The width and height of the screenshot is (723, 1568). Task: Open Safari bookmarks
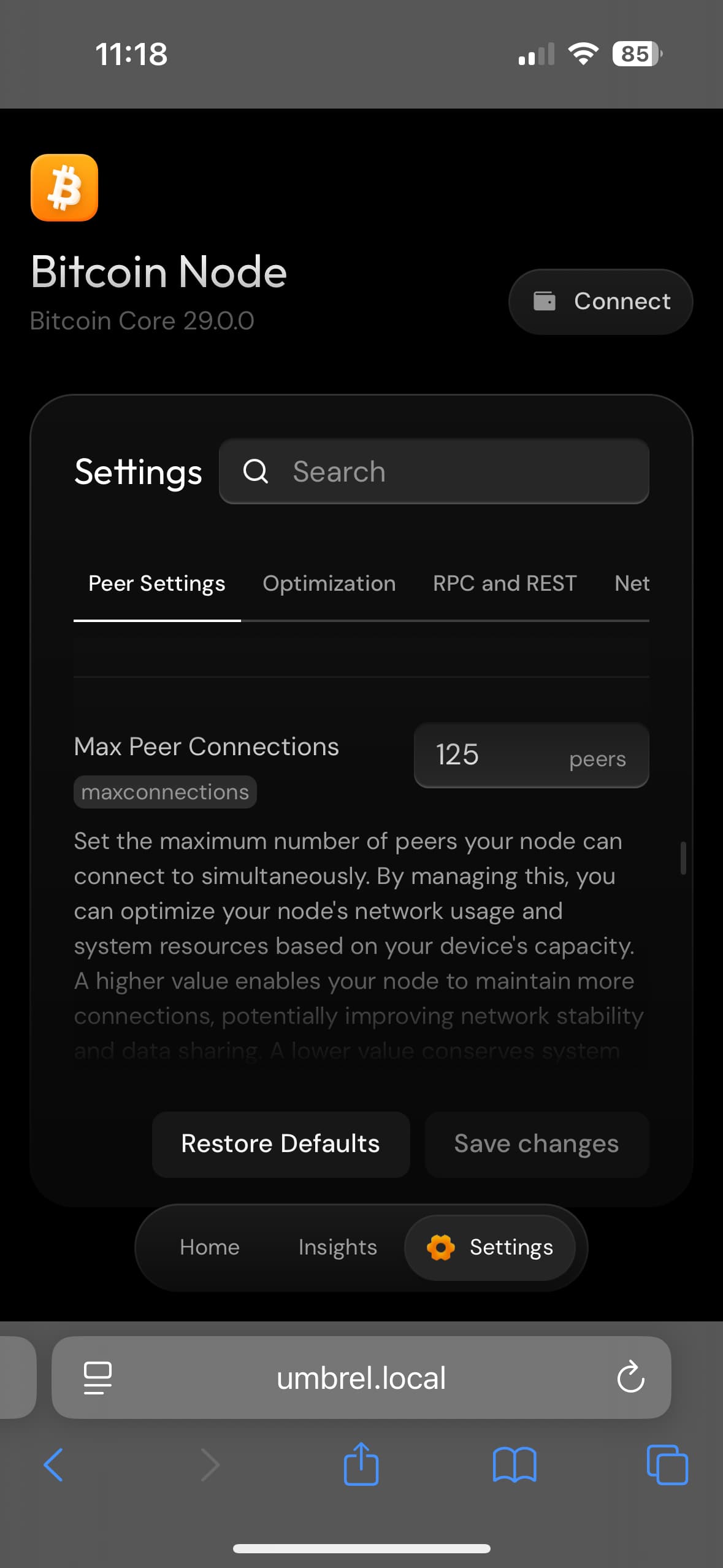(515, 1465)
